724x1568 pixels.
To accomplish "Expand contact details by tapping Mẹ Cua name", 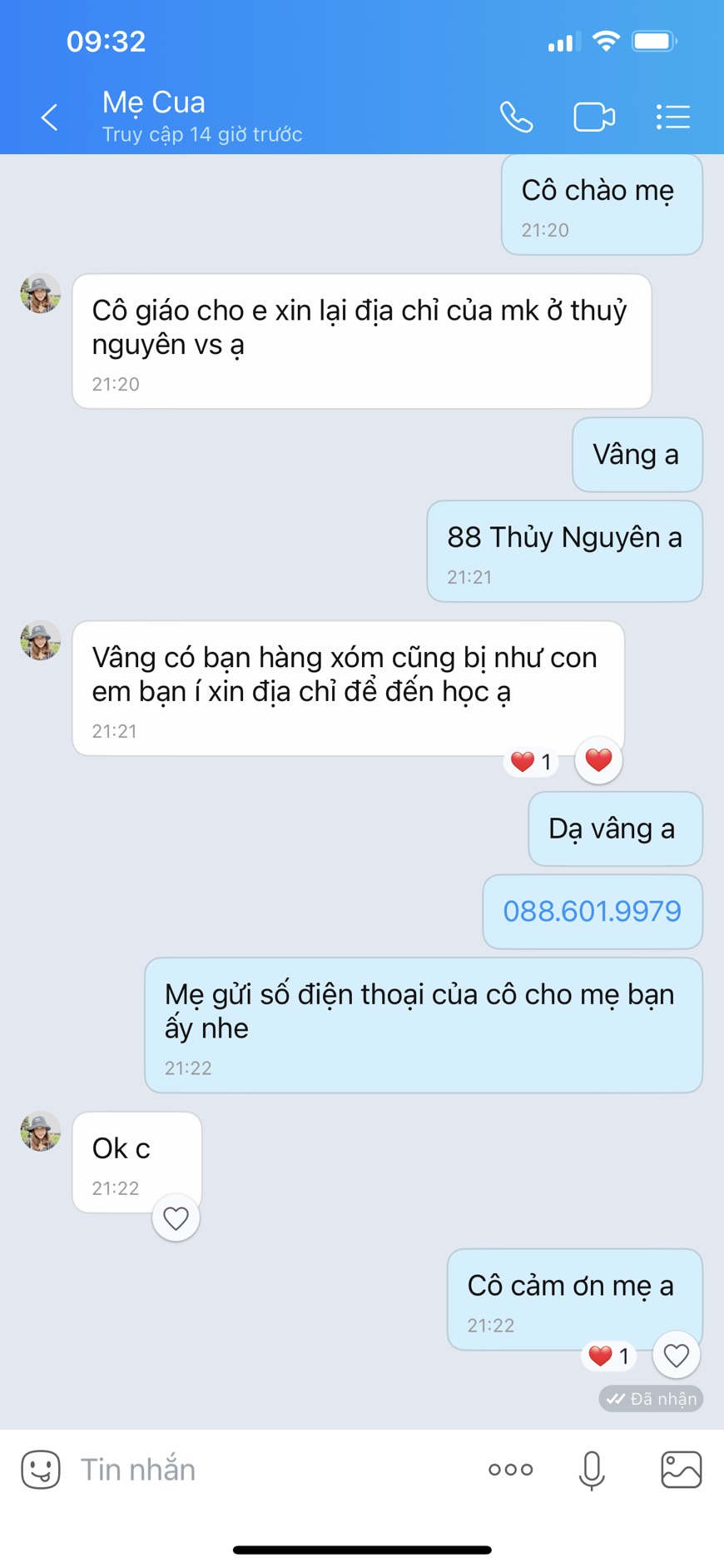I will pos(154,102).
